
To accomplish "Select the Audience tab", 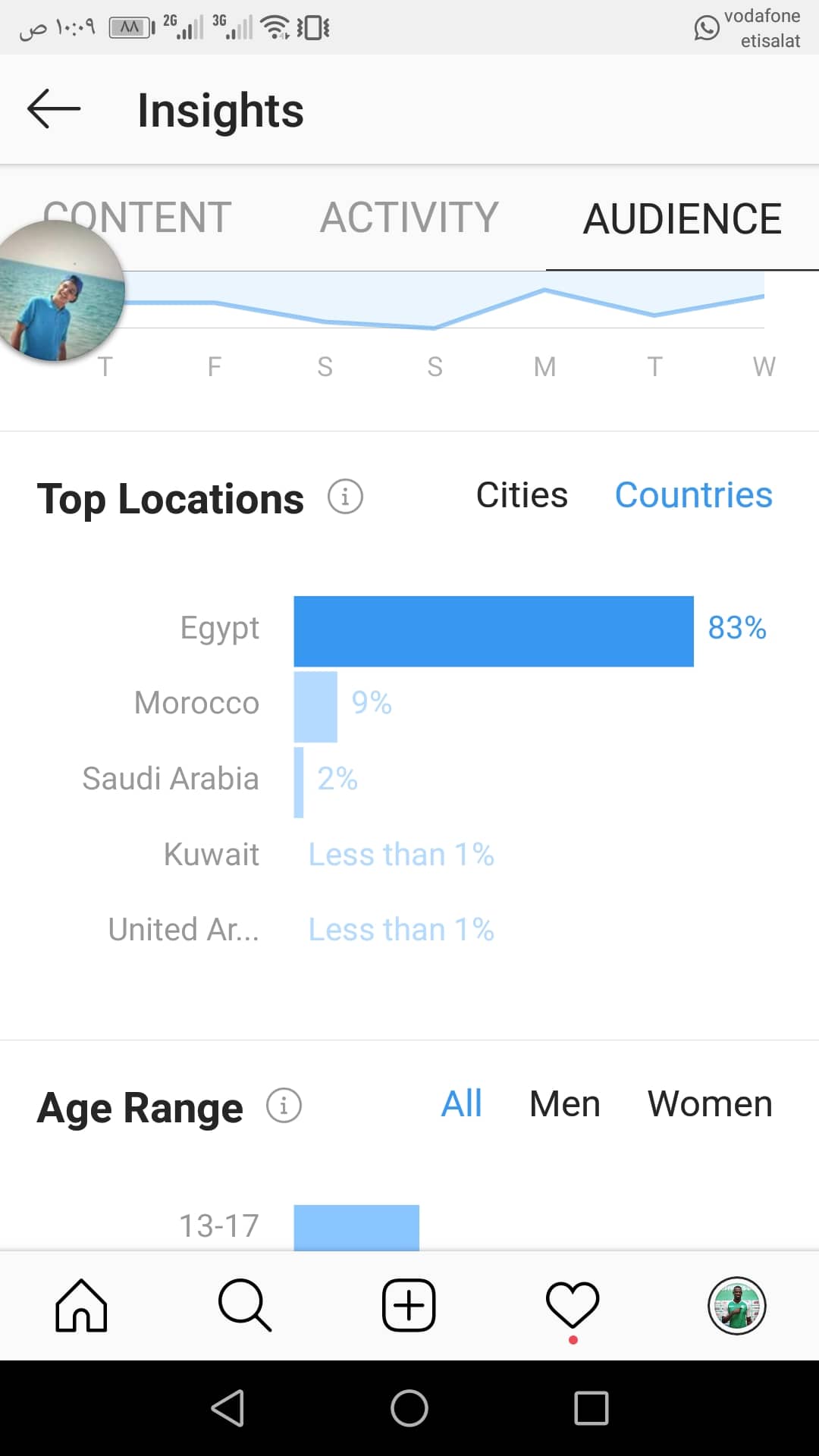I will (x=682, y=218).
